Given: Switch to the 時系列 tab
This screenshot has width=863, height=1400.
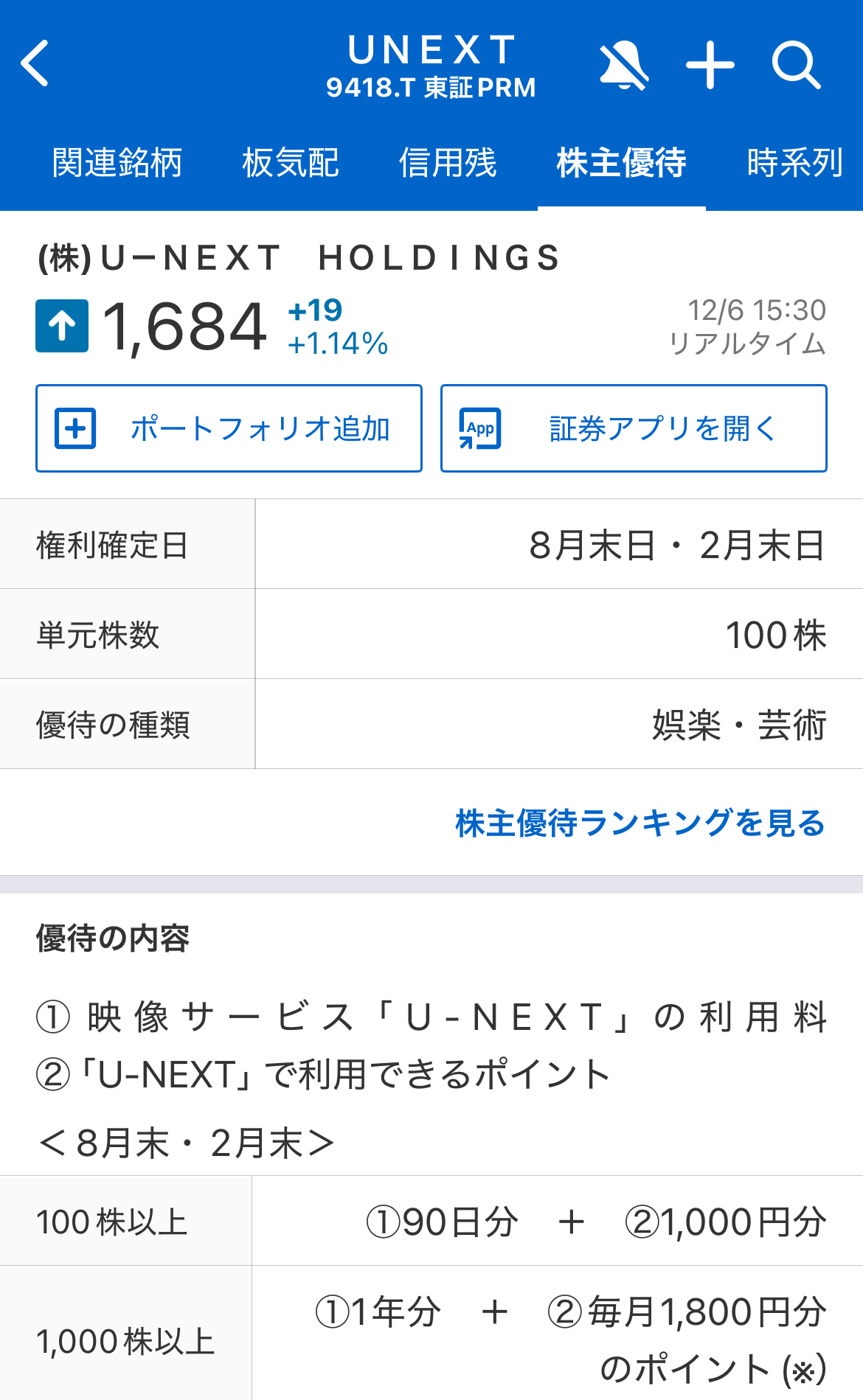Looking at the screenshot, I should [795, 163].
